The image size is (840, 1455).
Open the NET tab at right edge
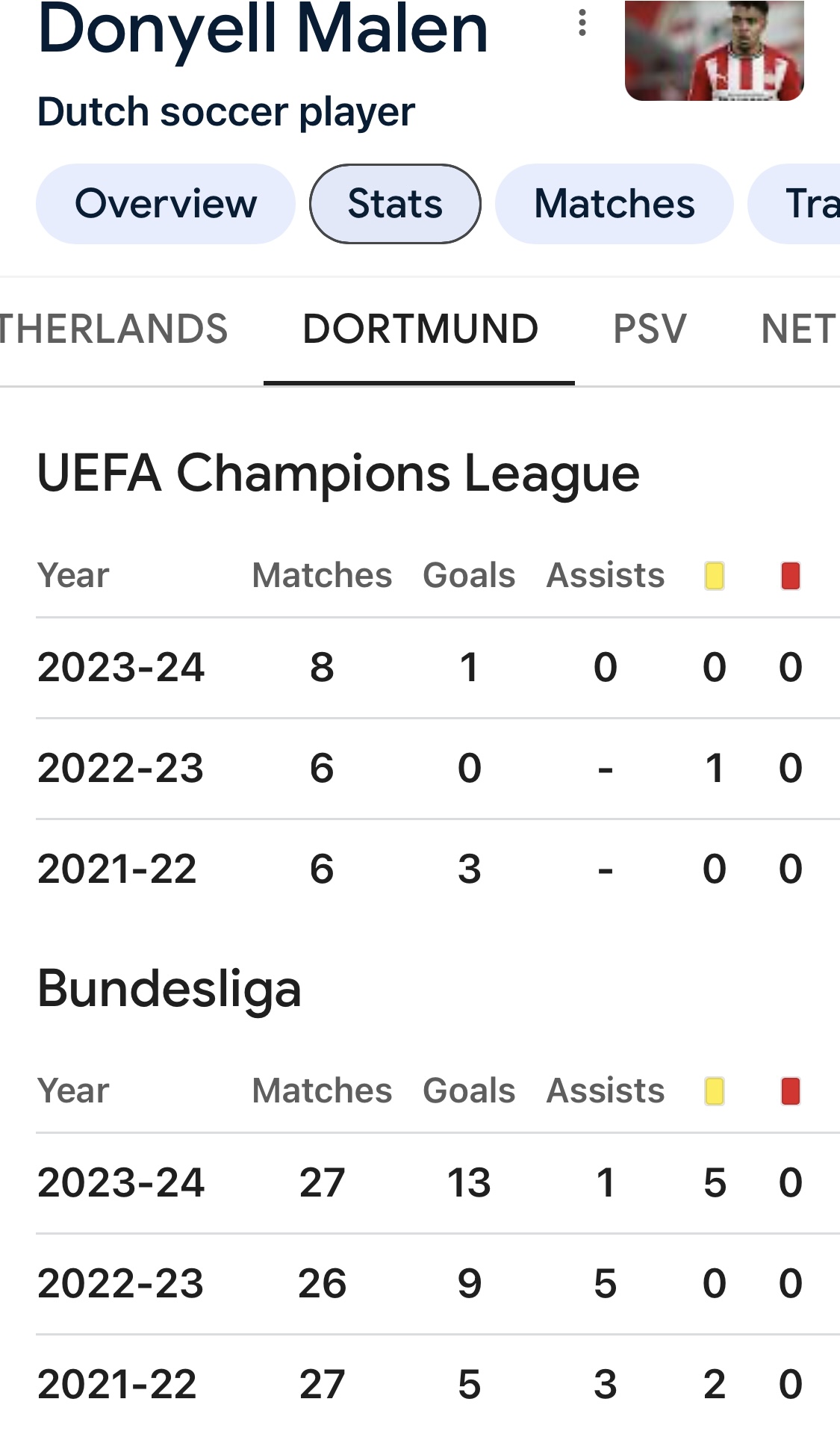tap(798, 329)
